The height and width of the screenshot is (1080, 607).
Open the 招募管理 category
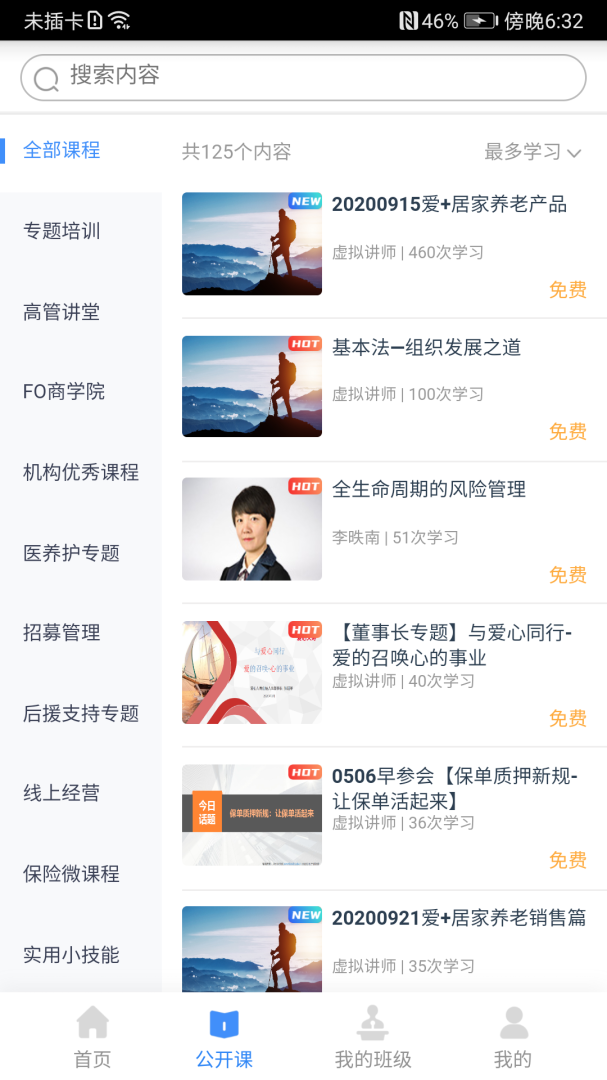point(62,633)
